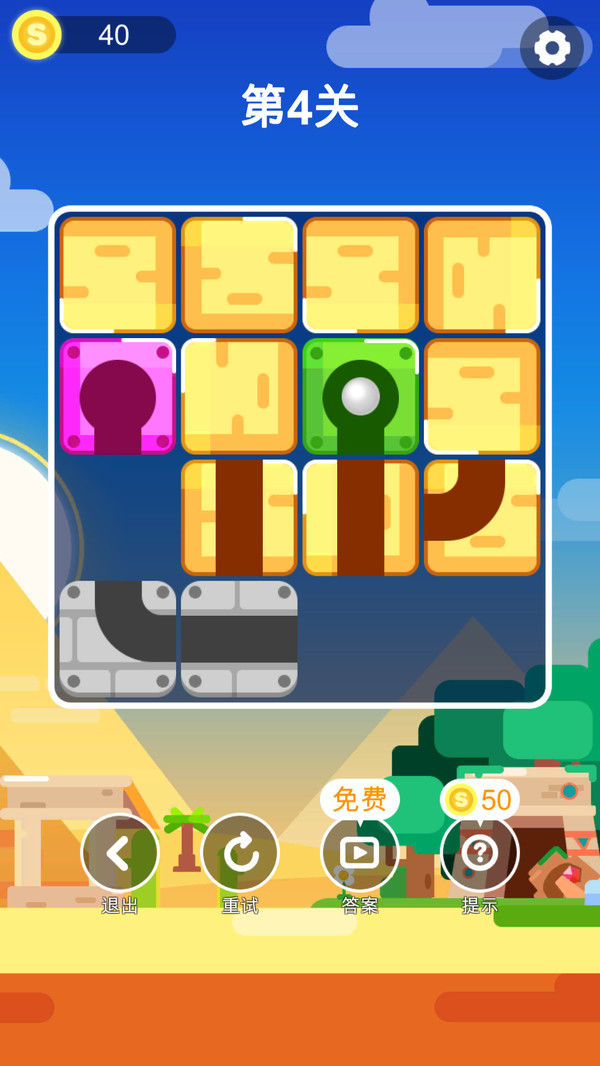This screenshot has height=1066, width=600.
Task: Select the green ball start tile
Action: 360,396
